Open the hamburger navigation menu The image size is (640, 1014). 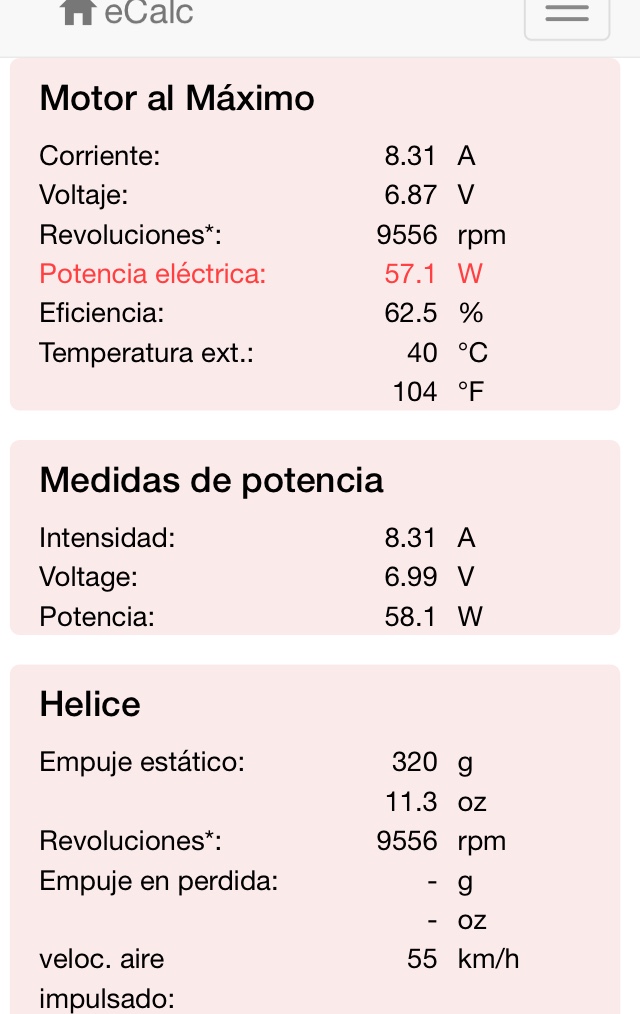pyautogui.click(x=566, y=15)
